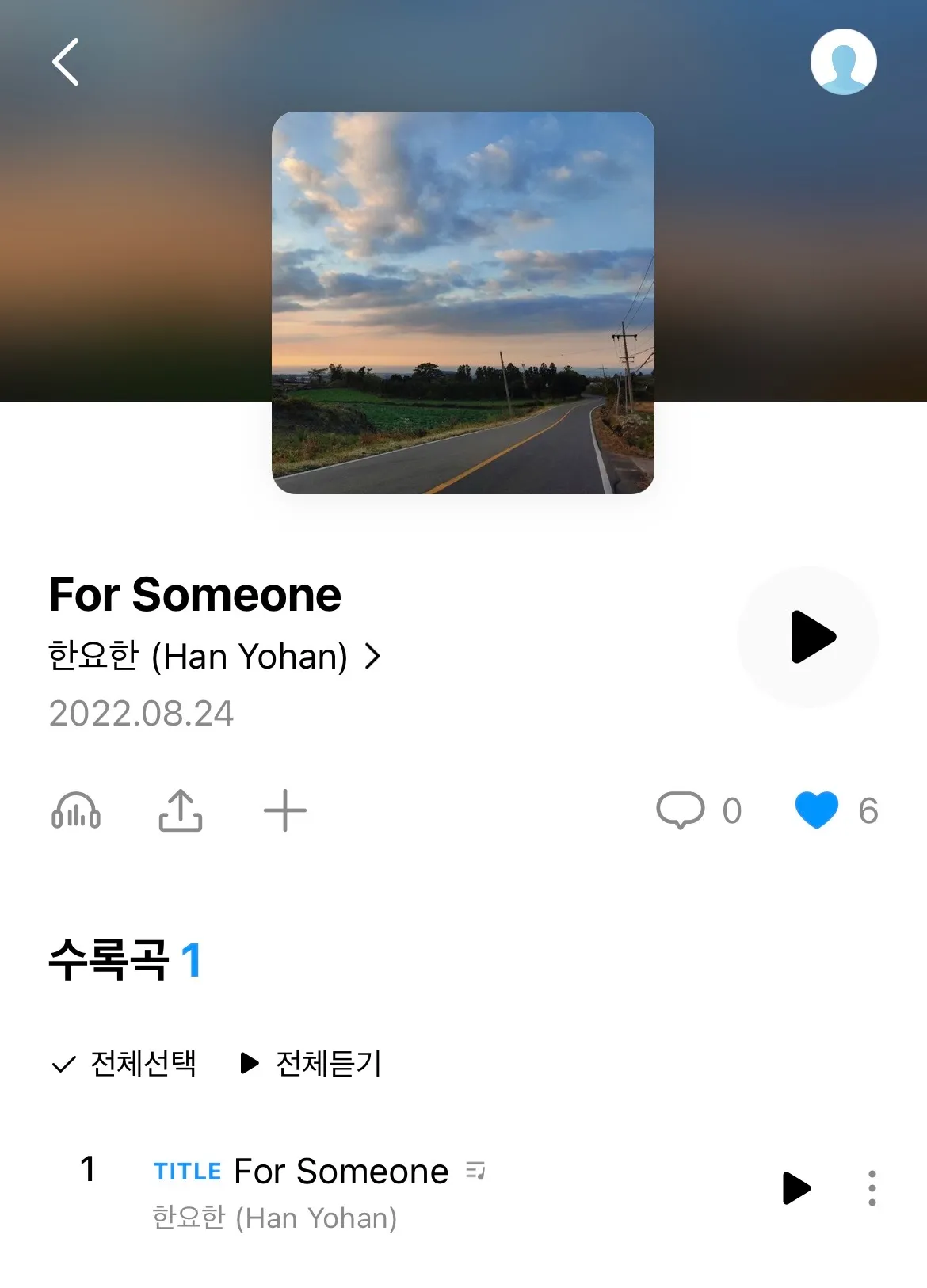927x1288 pixels.
Task: View lyrics icon next to For Someone track
Action: point(475,1170)
